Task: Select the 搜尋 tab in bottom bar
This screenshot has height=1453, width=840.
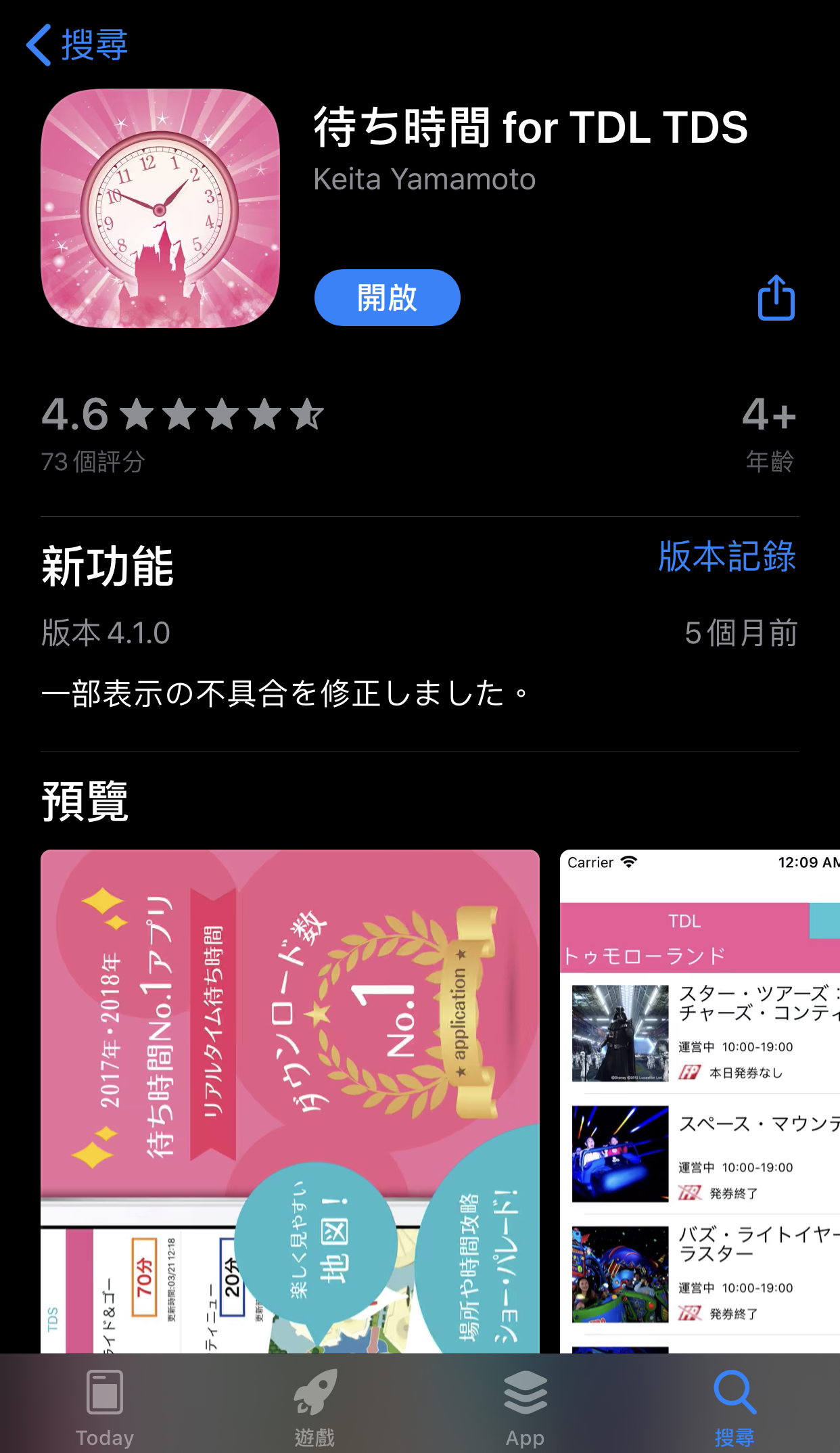Action: pos(734,1407)
